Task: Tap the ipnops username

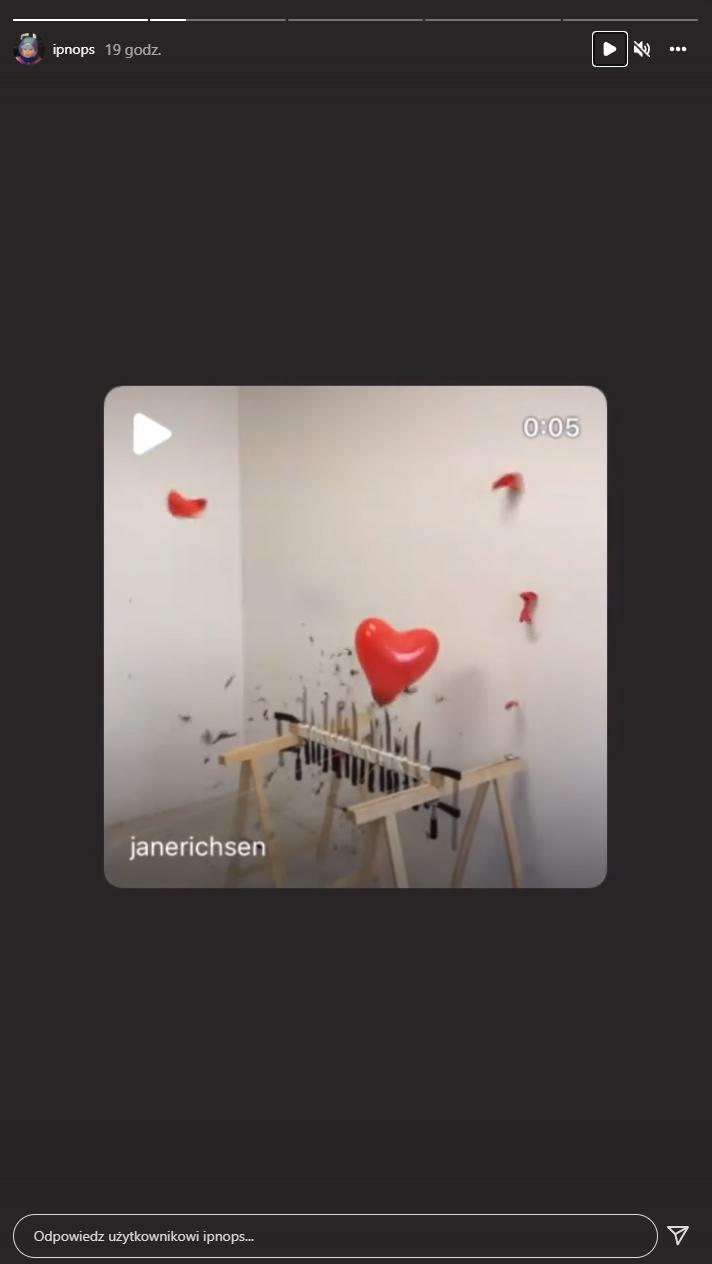Action: click(x=73, y=49)
